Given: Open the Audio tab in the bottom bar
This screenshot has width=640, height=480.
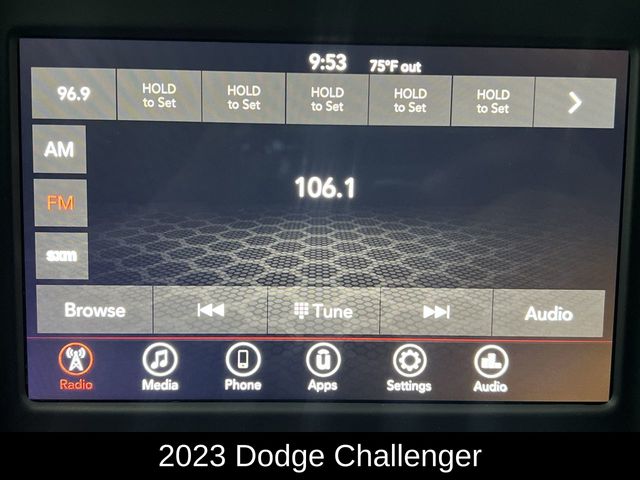Looking at the screenshot, I should pos(490,369).
